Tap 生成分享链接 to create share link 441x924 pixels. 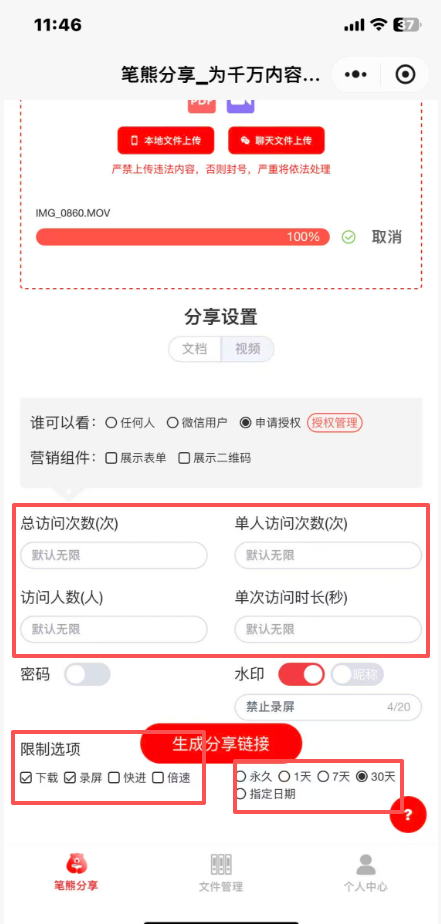[x=221, y=744]
